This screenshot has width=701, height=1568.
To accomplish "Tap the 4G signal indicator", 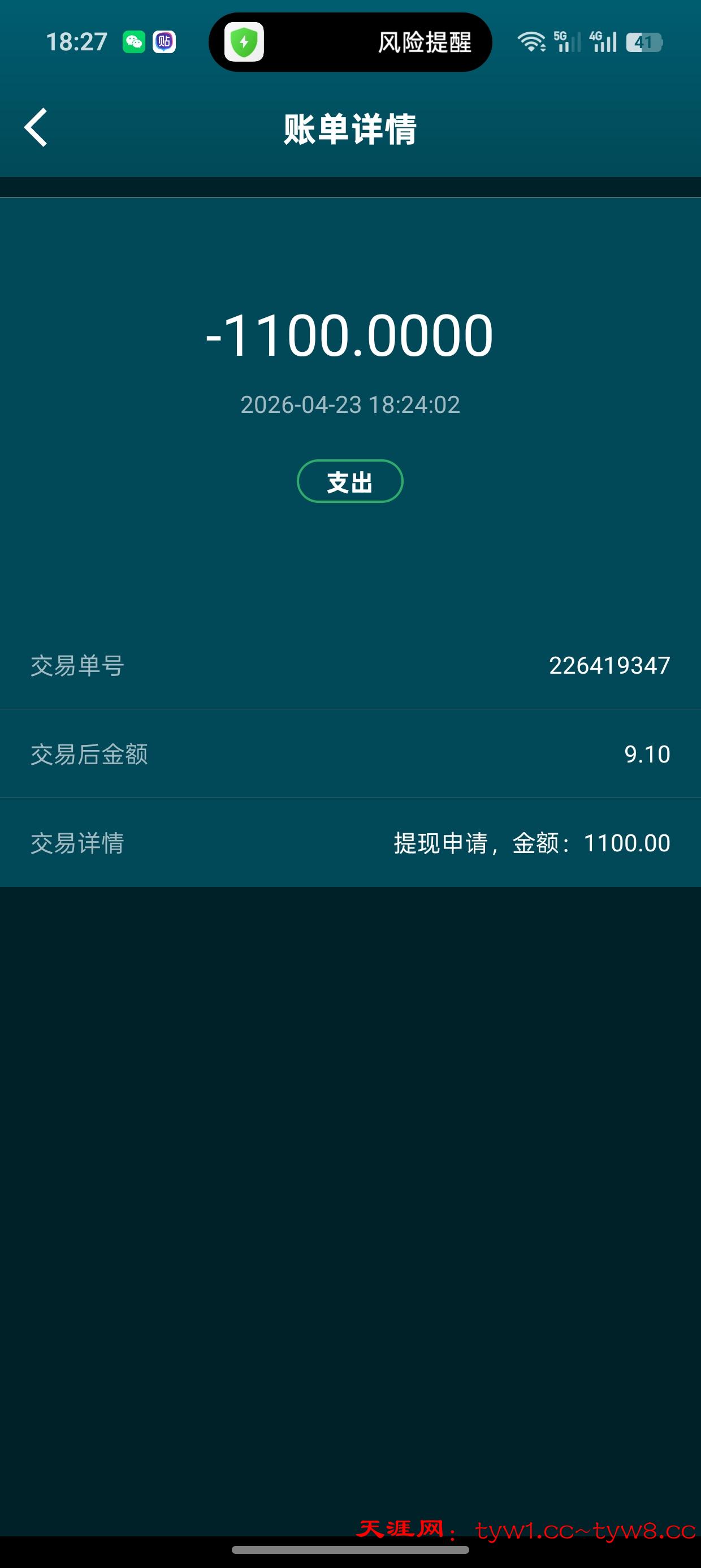I will [603, 41].
